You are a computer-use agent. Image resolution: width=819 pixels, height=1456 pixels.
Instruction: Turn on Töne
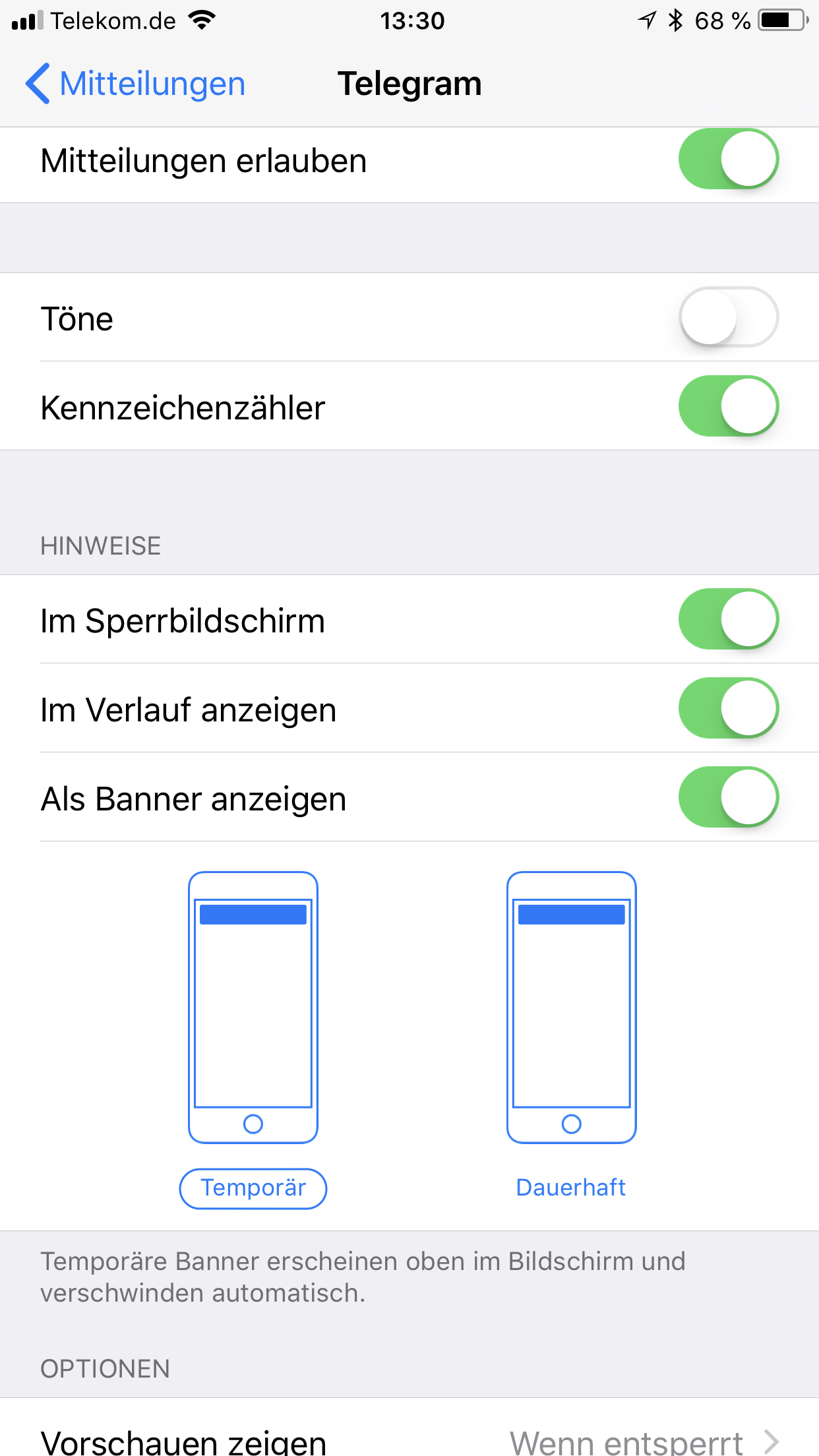(728, 317)
